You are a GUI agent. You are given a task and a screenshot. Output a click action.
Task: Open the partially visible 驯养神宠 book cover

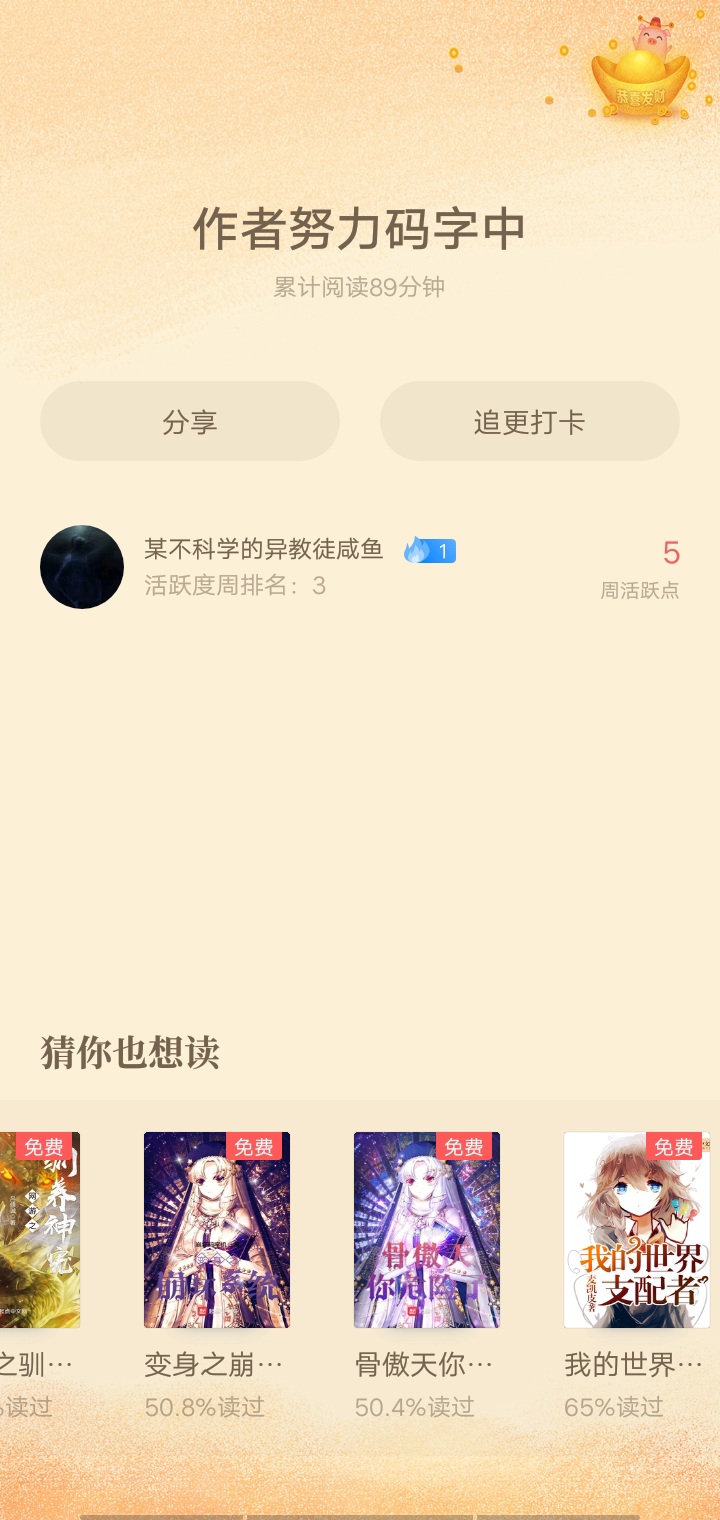(x=40, y=1230)
